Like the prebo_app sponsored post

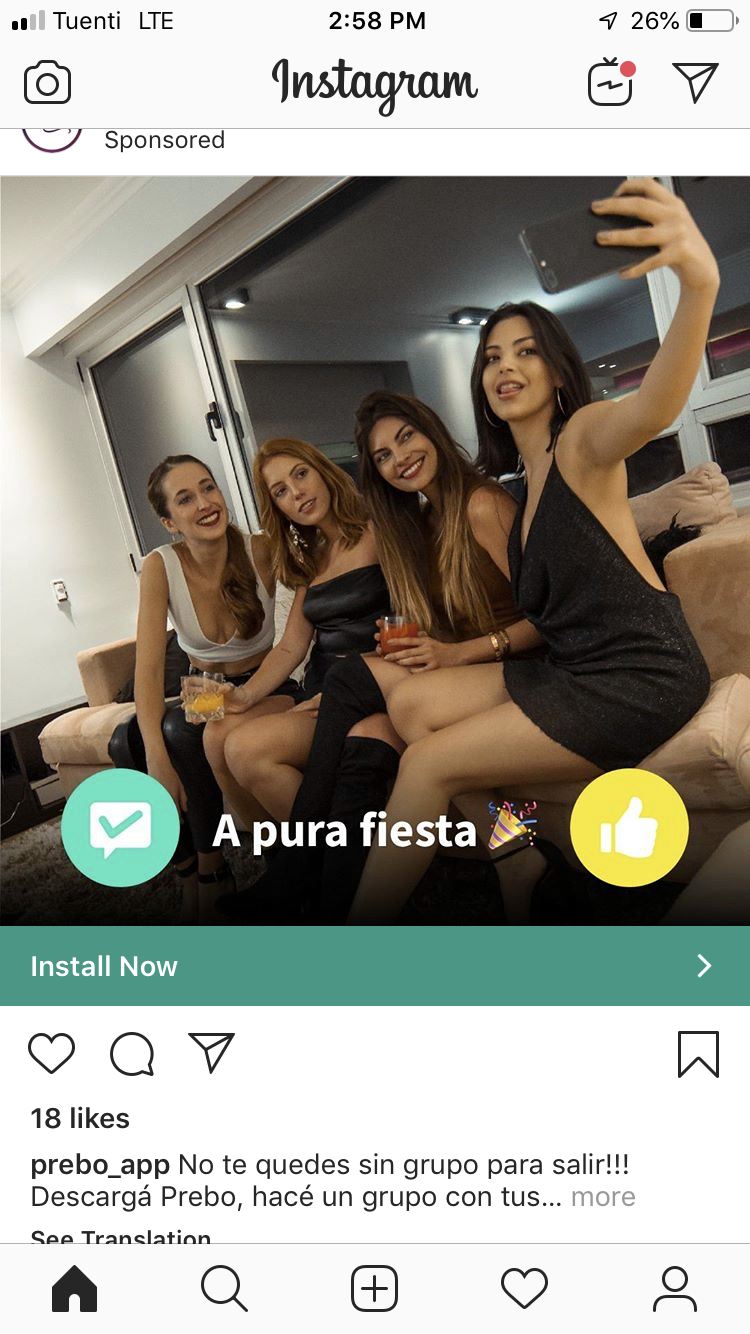pyautogui.click(x=51, y=1054)
